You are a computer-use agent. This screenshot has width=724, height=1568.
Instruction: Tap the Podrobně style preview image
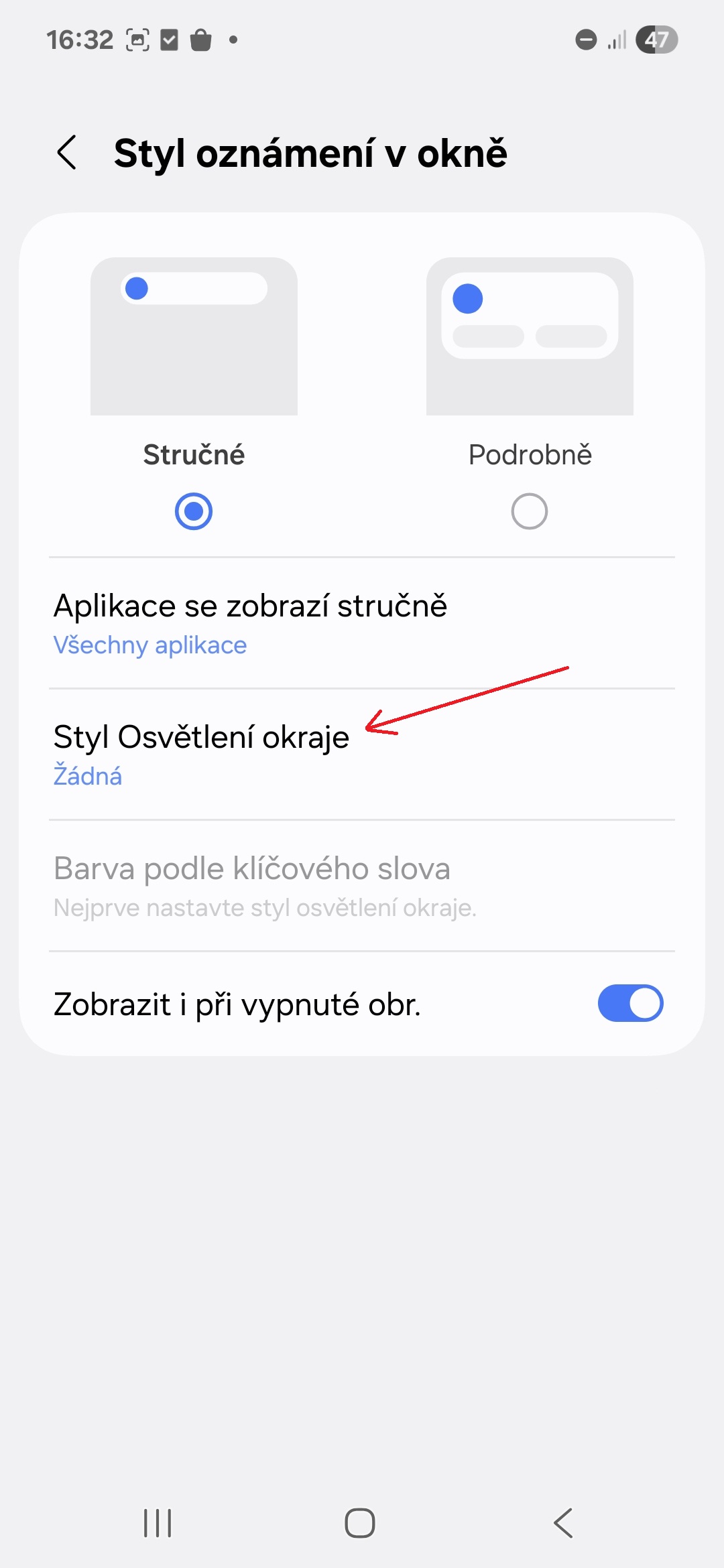[530, 336]
